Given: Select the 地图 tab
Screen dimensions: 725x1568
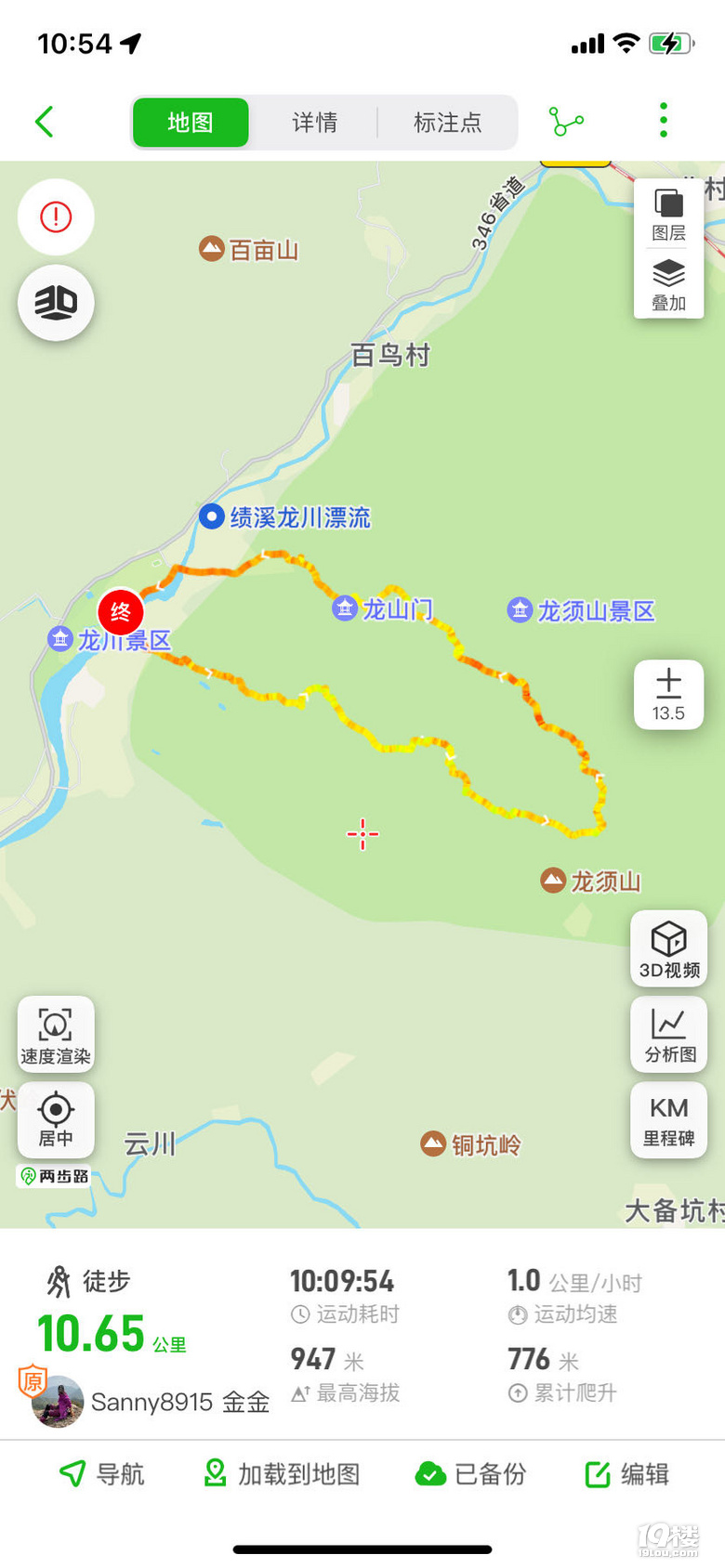Looking at the screenshot, I should [x=191, y=123].
